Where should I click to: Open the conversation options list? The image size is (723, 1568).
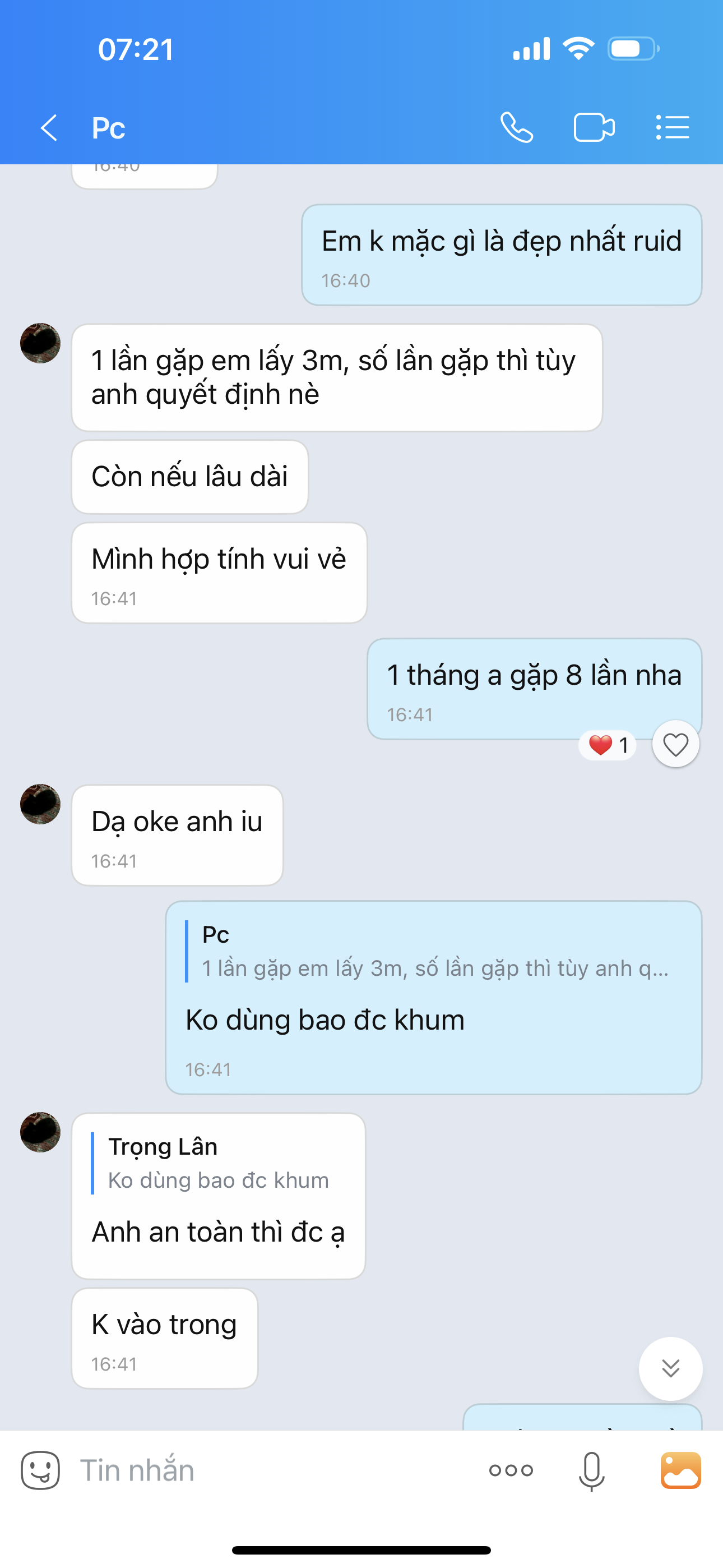pyautogui.click(x=673, y=127)
